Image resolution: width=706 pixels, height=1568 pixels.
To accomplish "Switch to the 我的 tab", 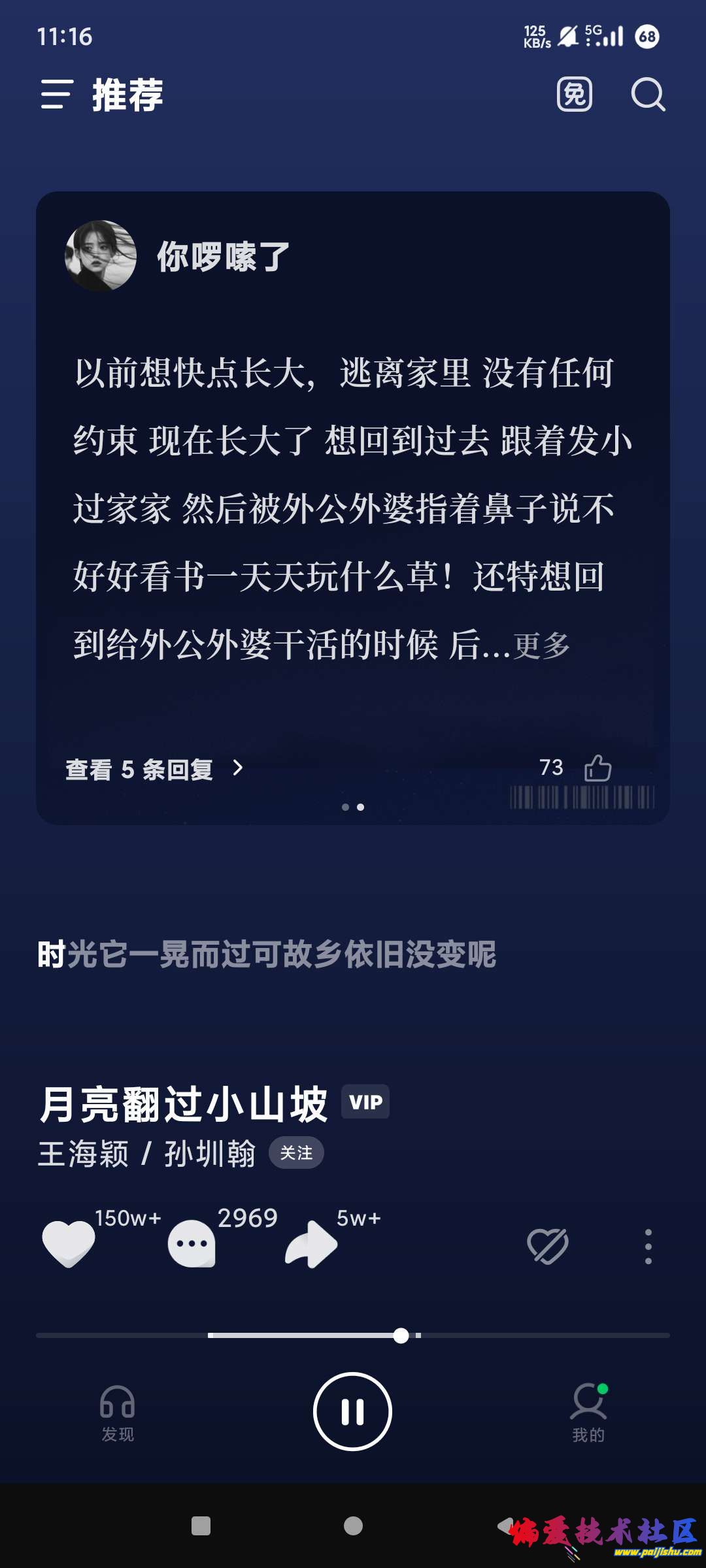I will (x=588, y=1413).
